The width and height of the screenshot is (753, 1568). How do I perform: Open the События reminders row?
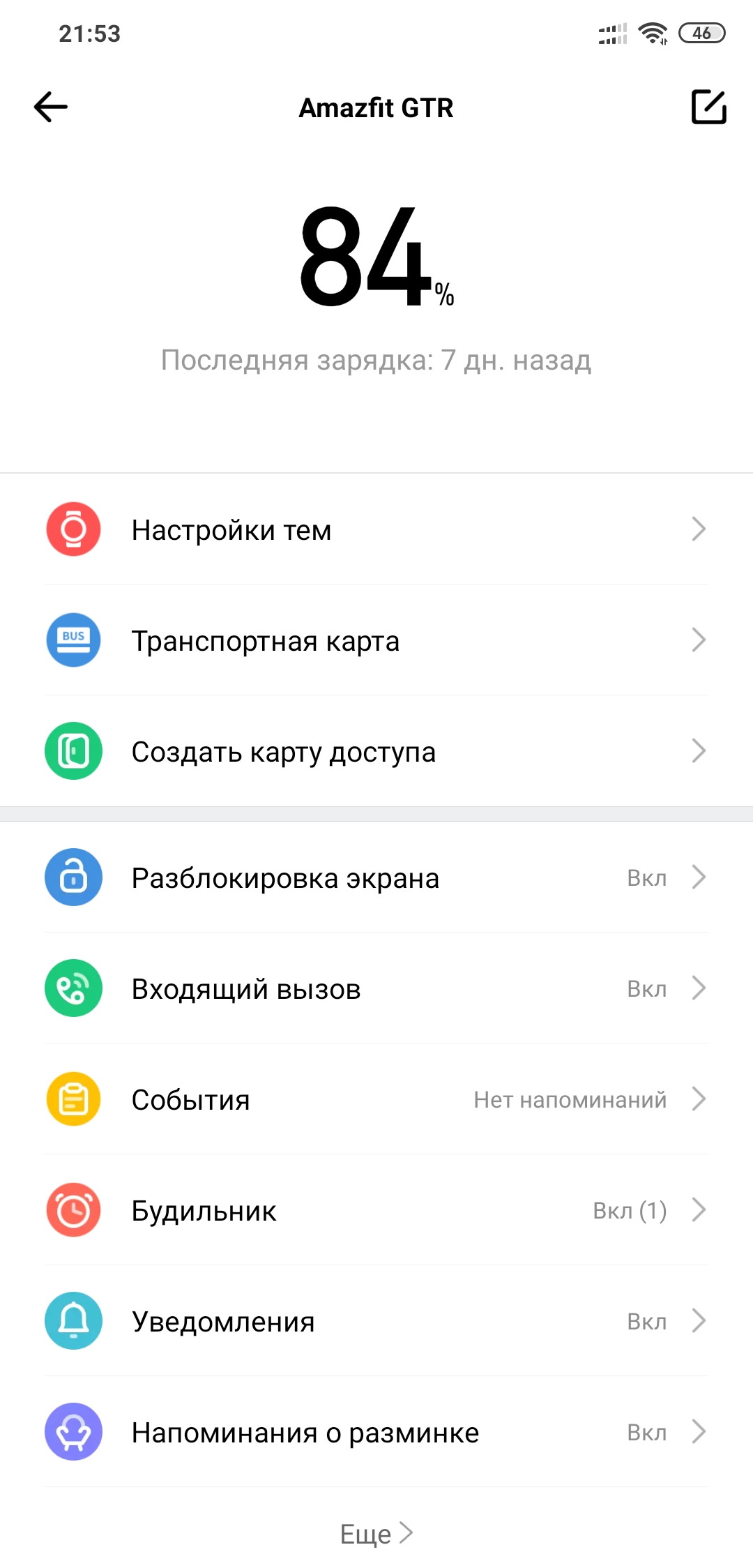click(x=376, y=1099)
